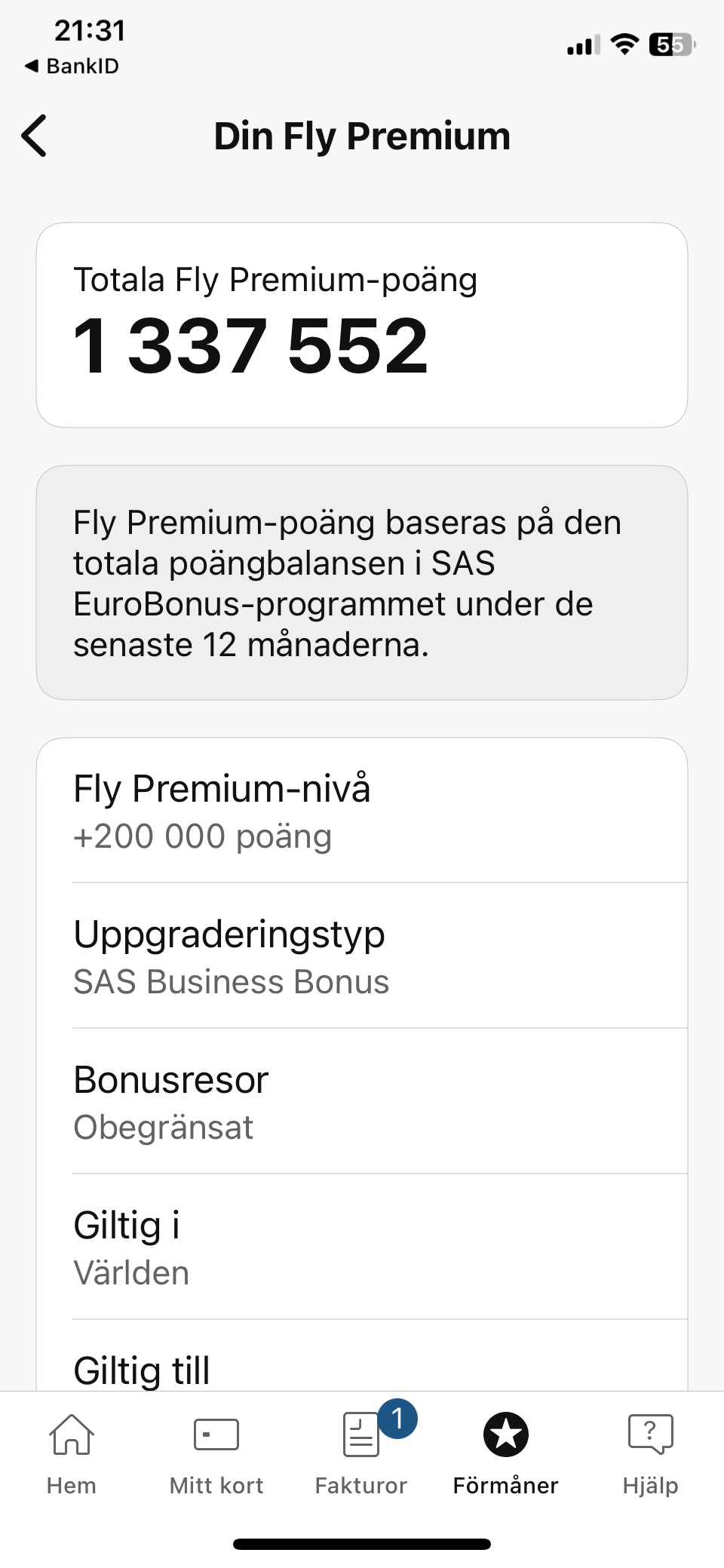Open the Fakturor tab with one notification
Viewport: 724px width, 1568px height.
[x=361, y=1453]
